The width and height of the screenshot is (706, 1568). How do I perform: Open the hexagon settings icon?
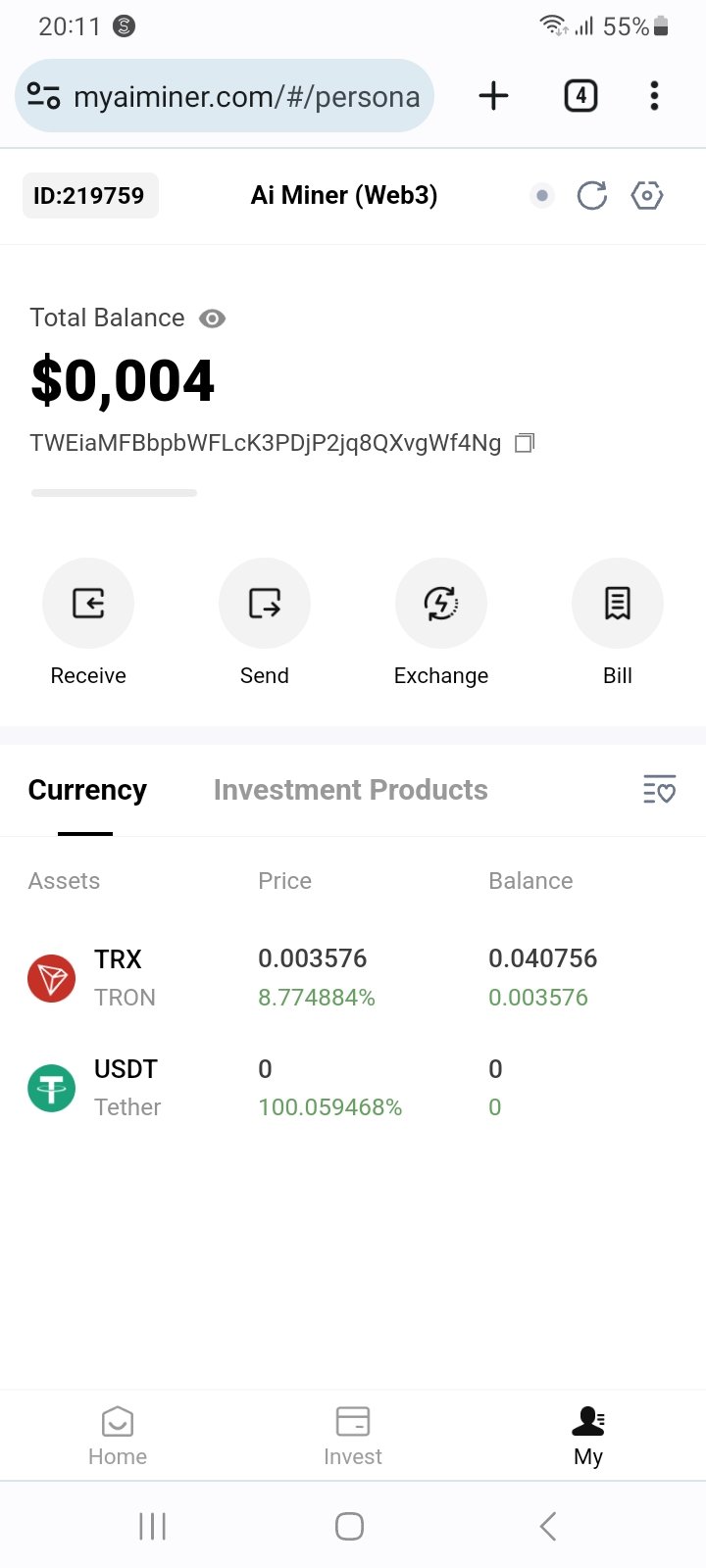pyautogui.click(x=647, y=196)
